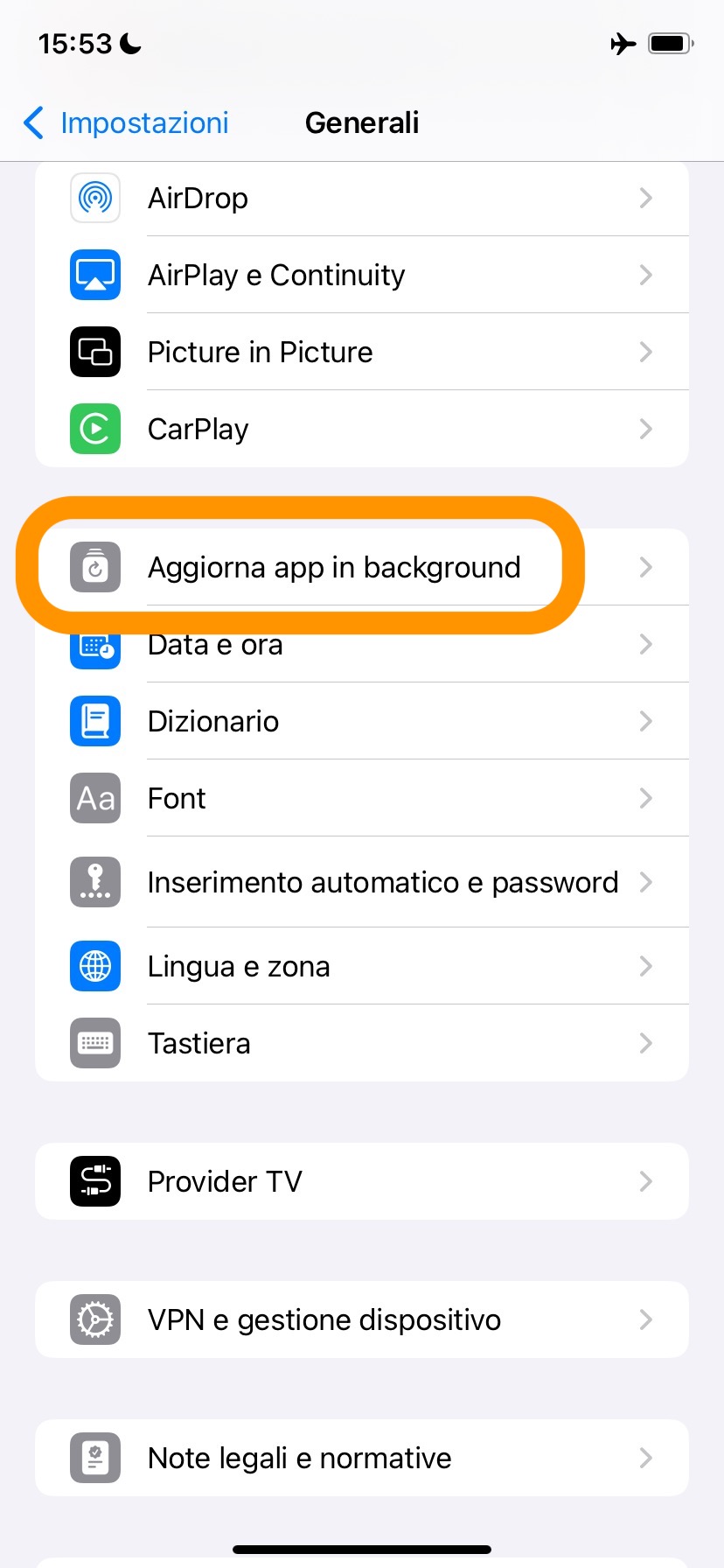
Task: Tap Aggiorna app in background
Action: click(x=361, y=568)
